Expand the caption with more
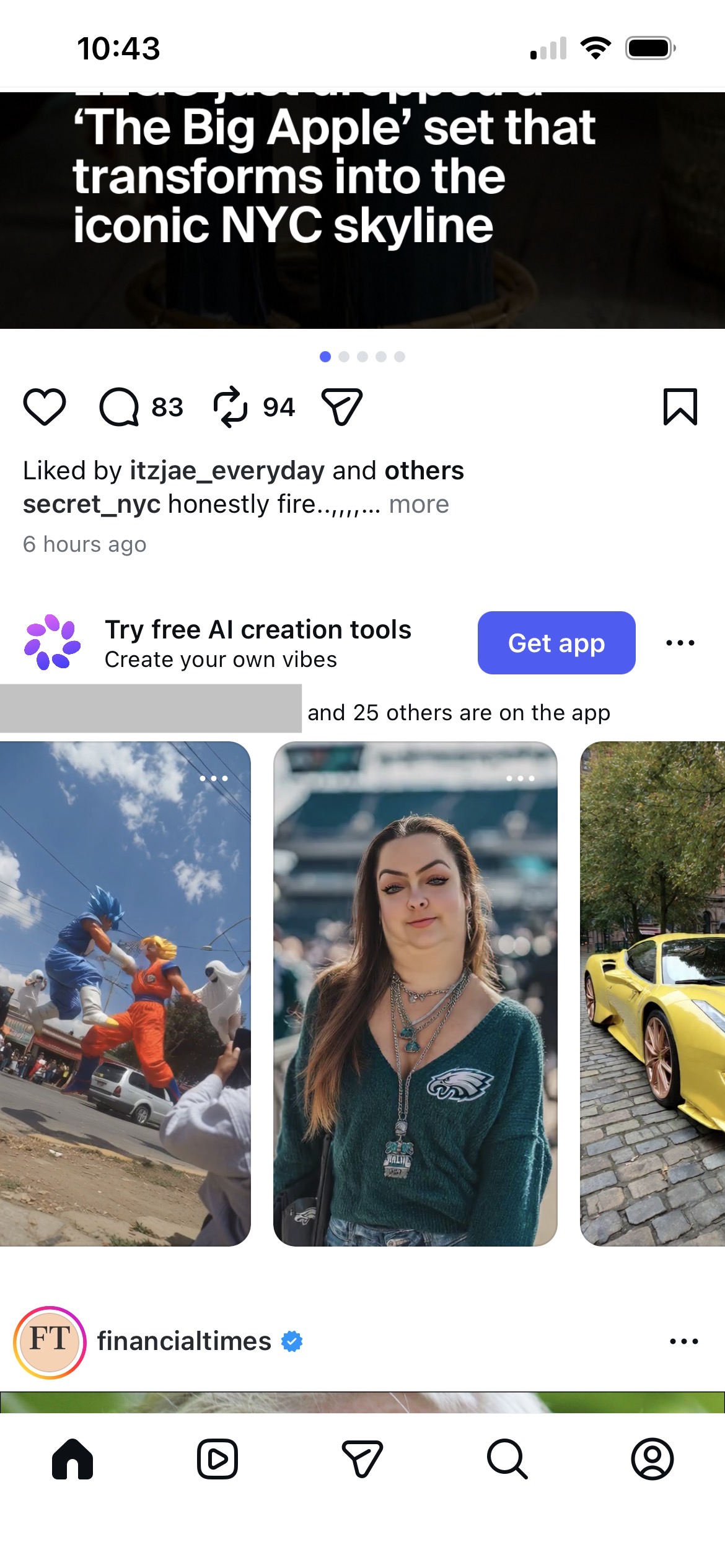Image resolution: width=725 pixels, height=1568 pixels. (419, 504)
